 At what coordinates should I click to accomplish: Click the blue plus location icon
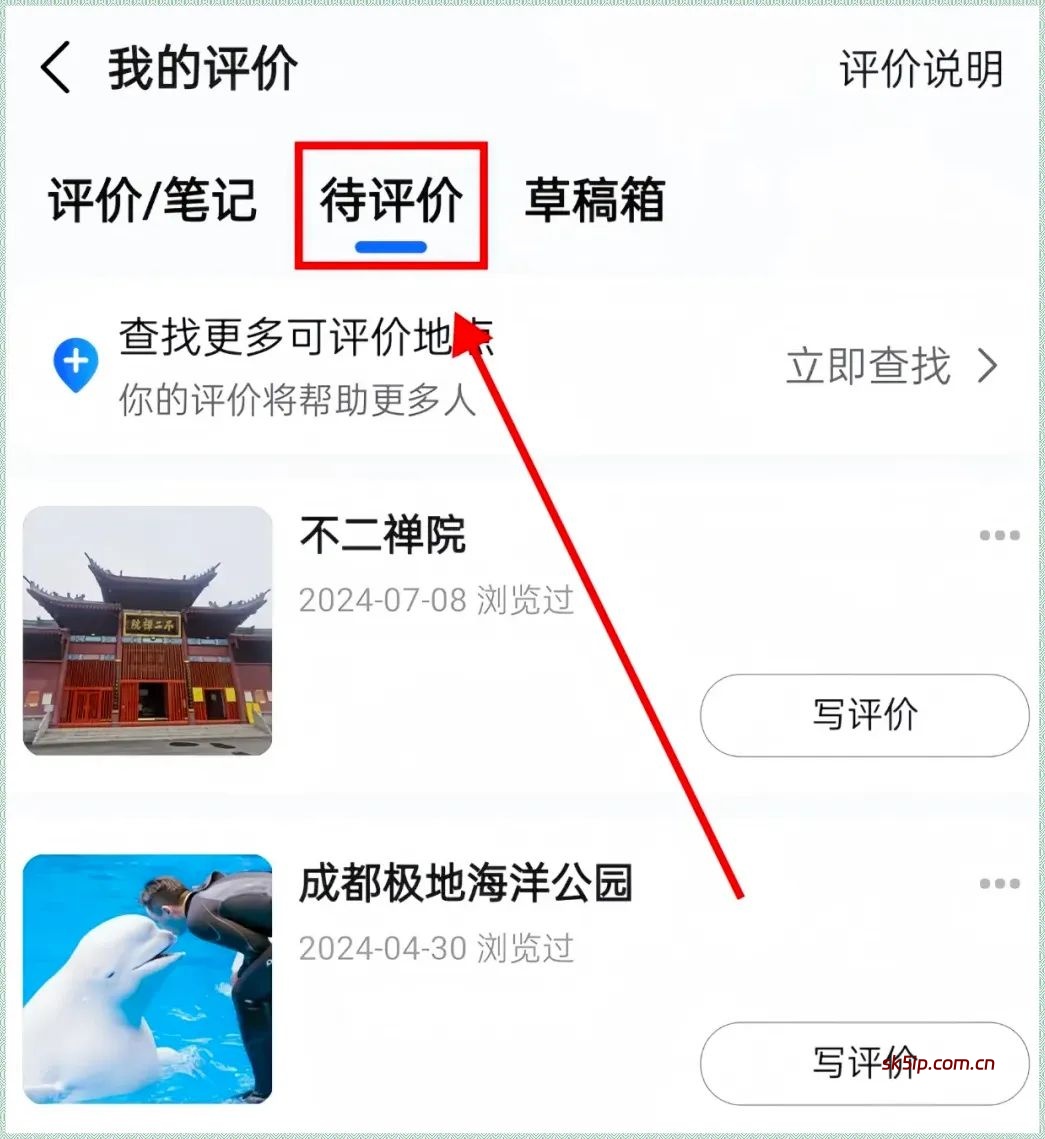[74, 362]
